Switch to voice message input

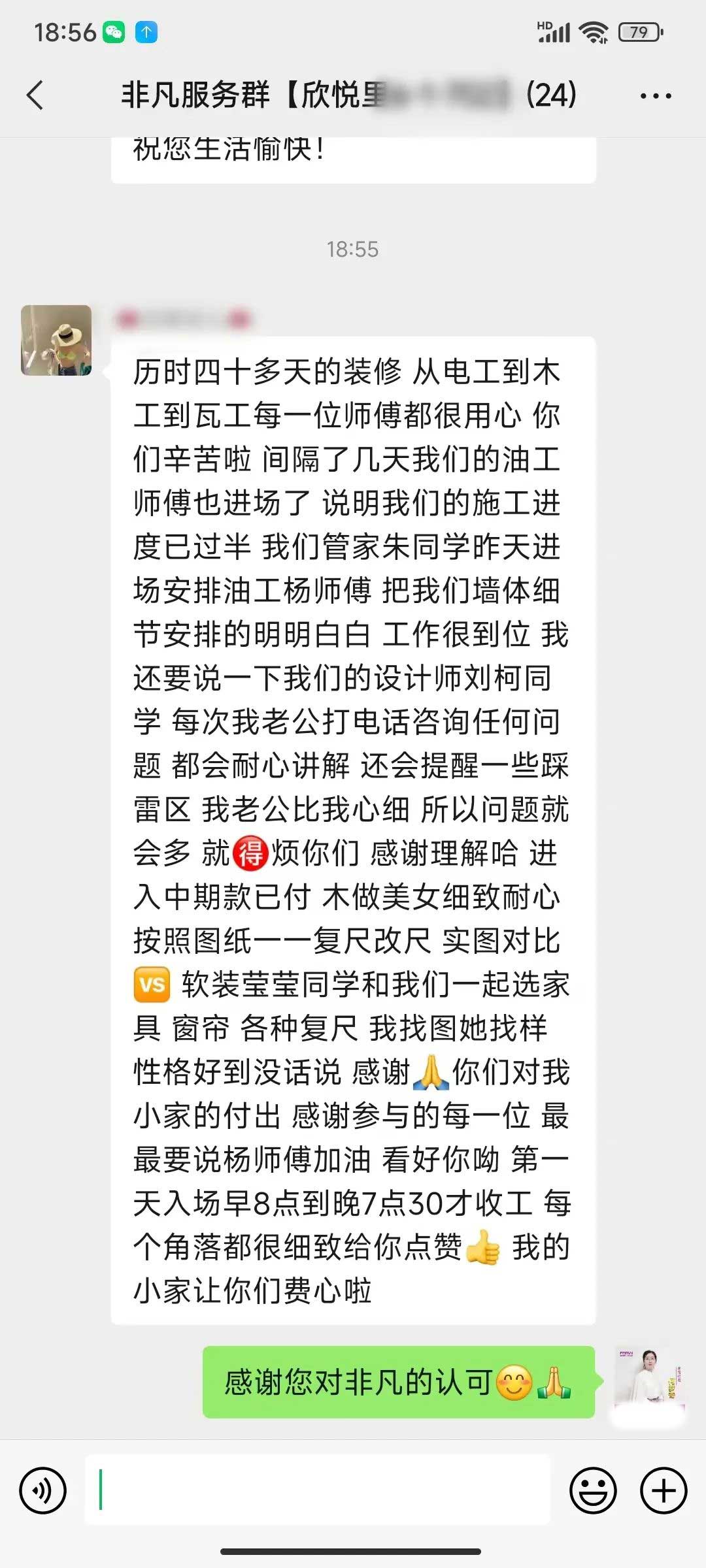click(x=43, y=1490)
